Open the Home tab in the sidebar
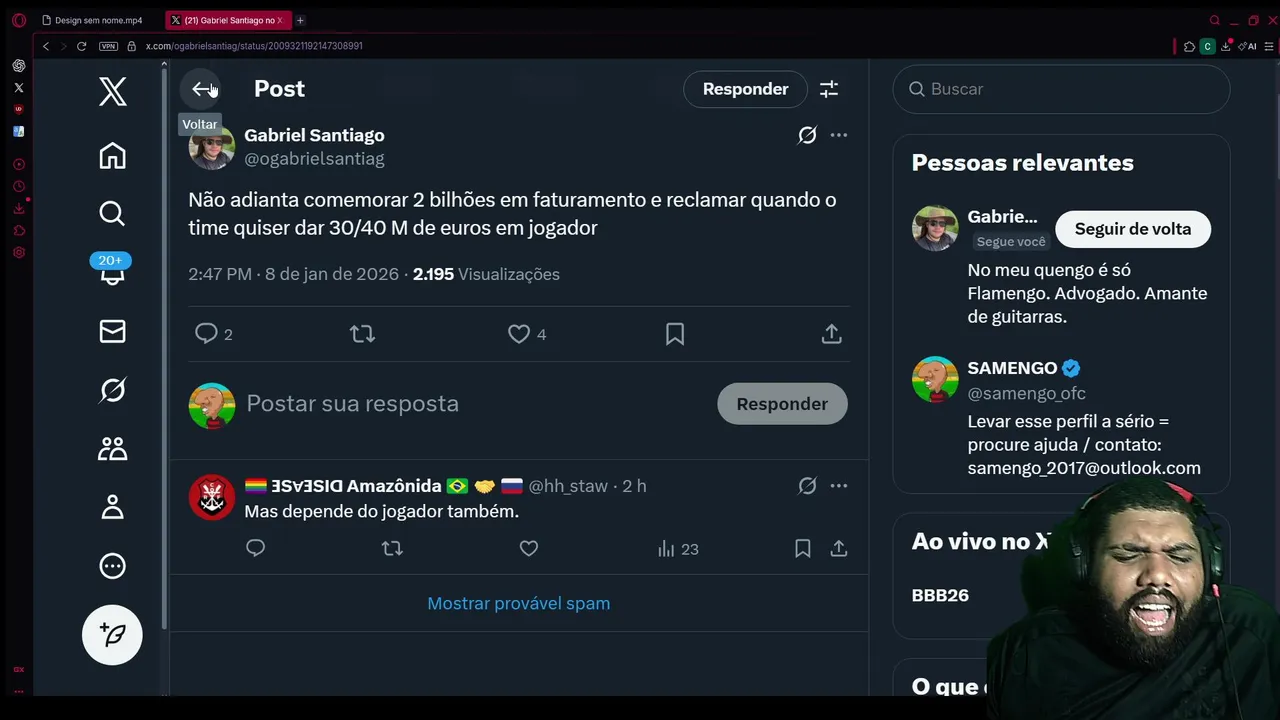This screenshot has height=720, width=1280. tap(112, 156)
